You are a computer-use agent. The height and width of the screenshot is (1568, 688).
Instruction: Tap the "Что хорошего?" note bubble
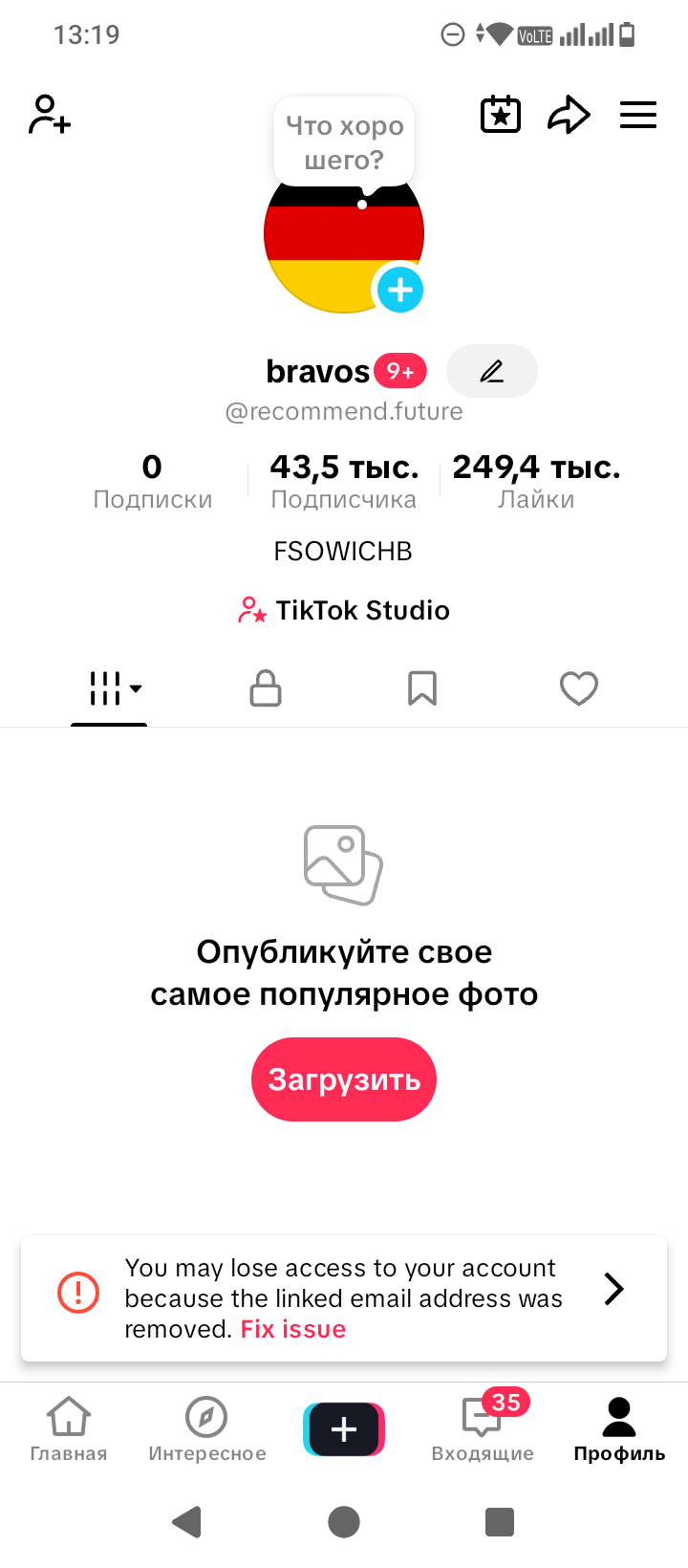pyautogui.click(x=344, y=142)
